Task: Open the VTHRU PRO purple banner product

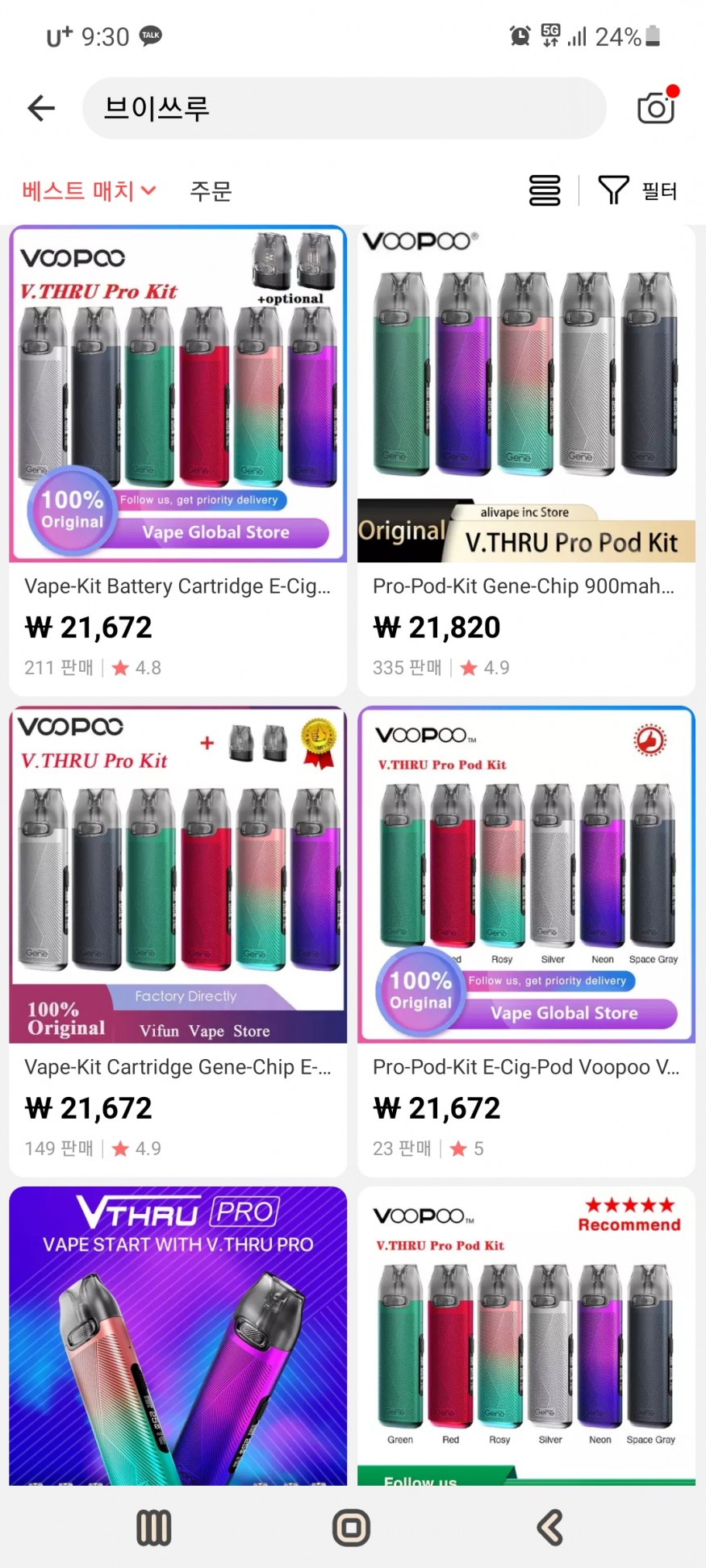Action: click(x=178, y=1335)
